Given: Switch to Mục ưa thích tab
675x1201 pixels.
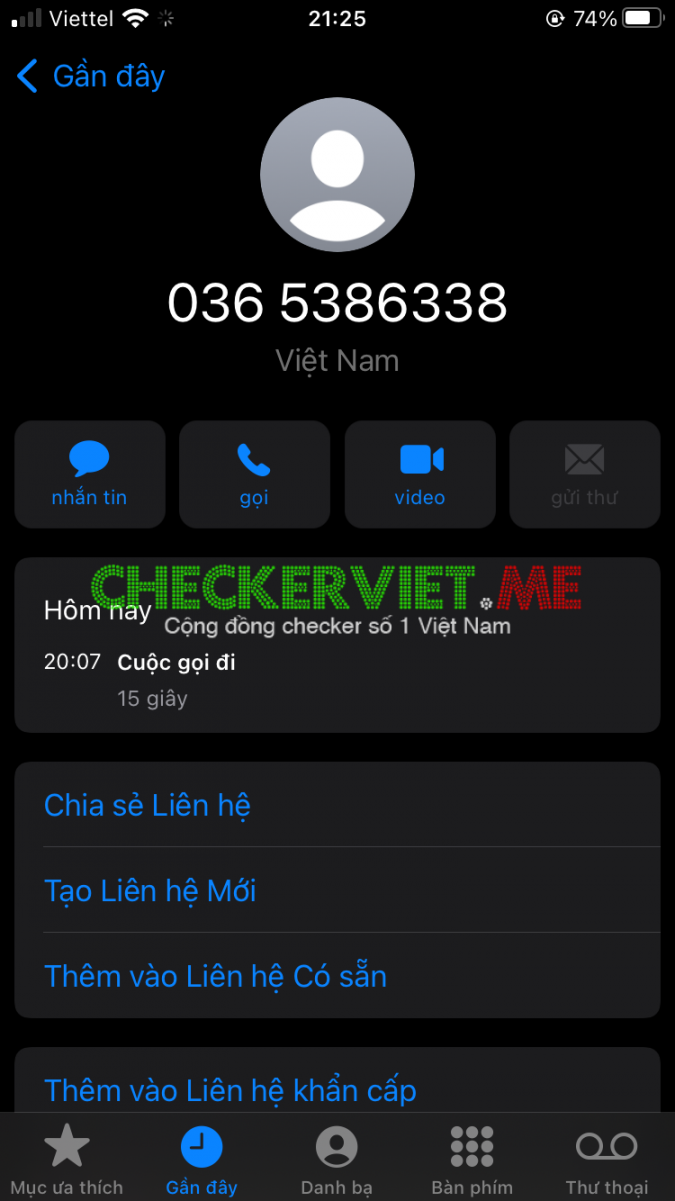Looking at the screenshot, I should (67, 1159).
